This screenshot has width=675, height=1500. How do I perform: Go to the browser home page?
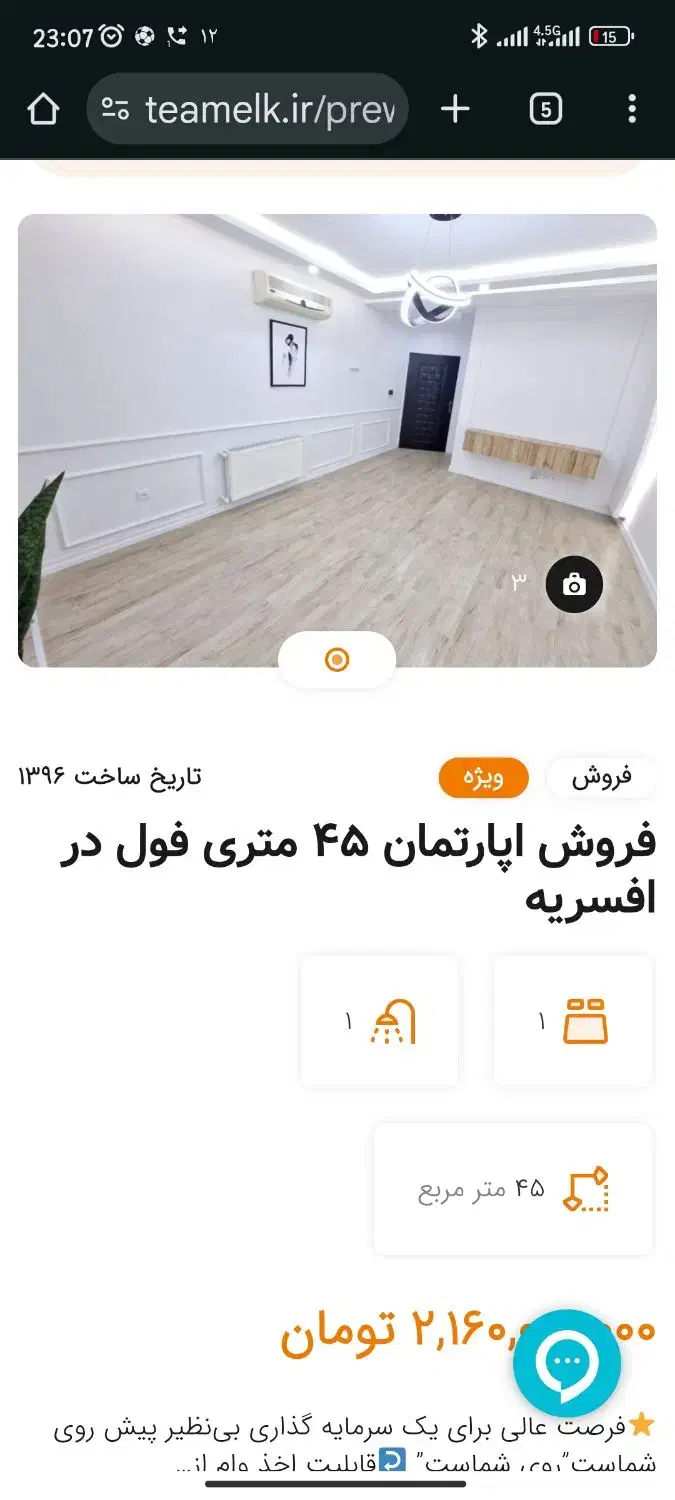43,109
